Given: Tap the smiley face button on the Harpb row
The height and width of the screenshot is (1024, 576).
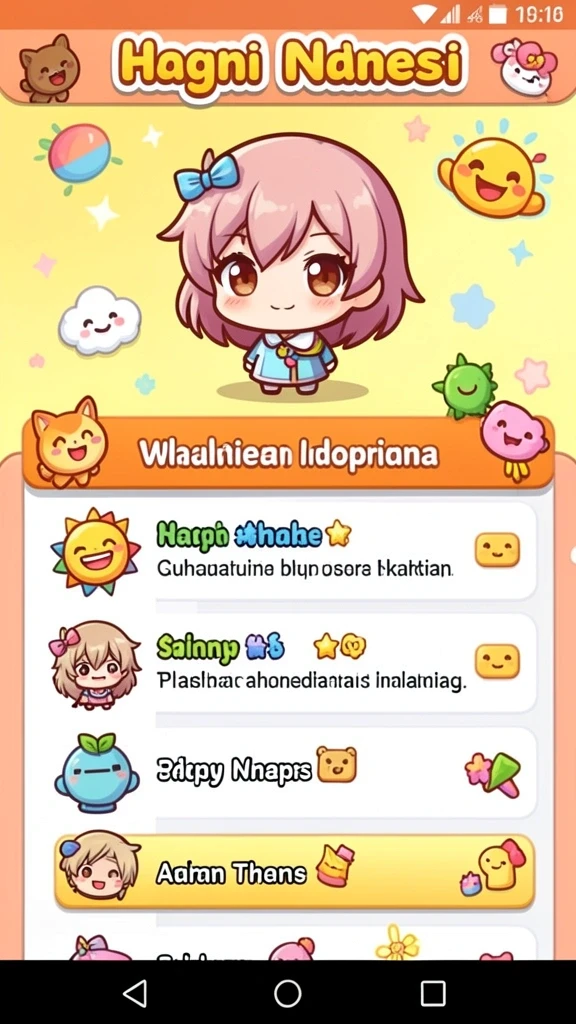Looking at the screenshot, I should tap(498, 549).
